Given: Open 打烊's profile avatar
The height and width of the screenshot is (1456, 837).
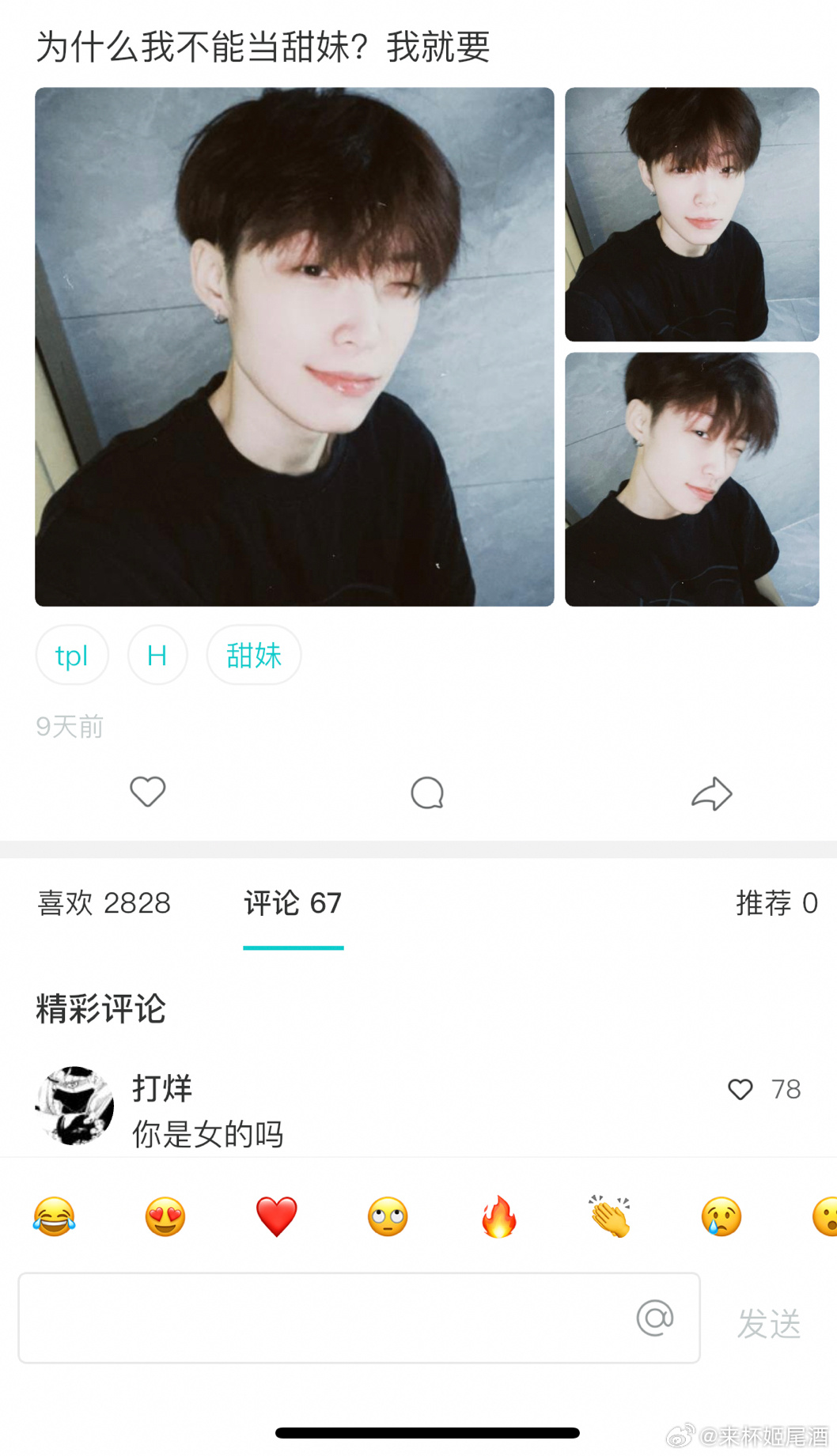Looking at the screenshot, I should (x=74, y=1105).
